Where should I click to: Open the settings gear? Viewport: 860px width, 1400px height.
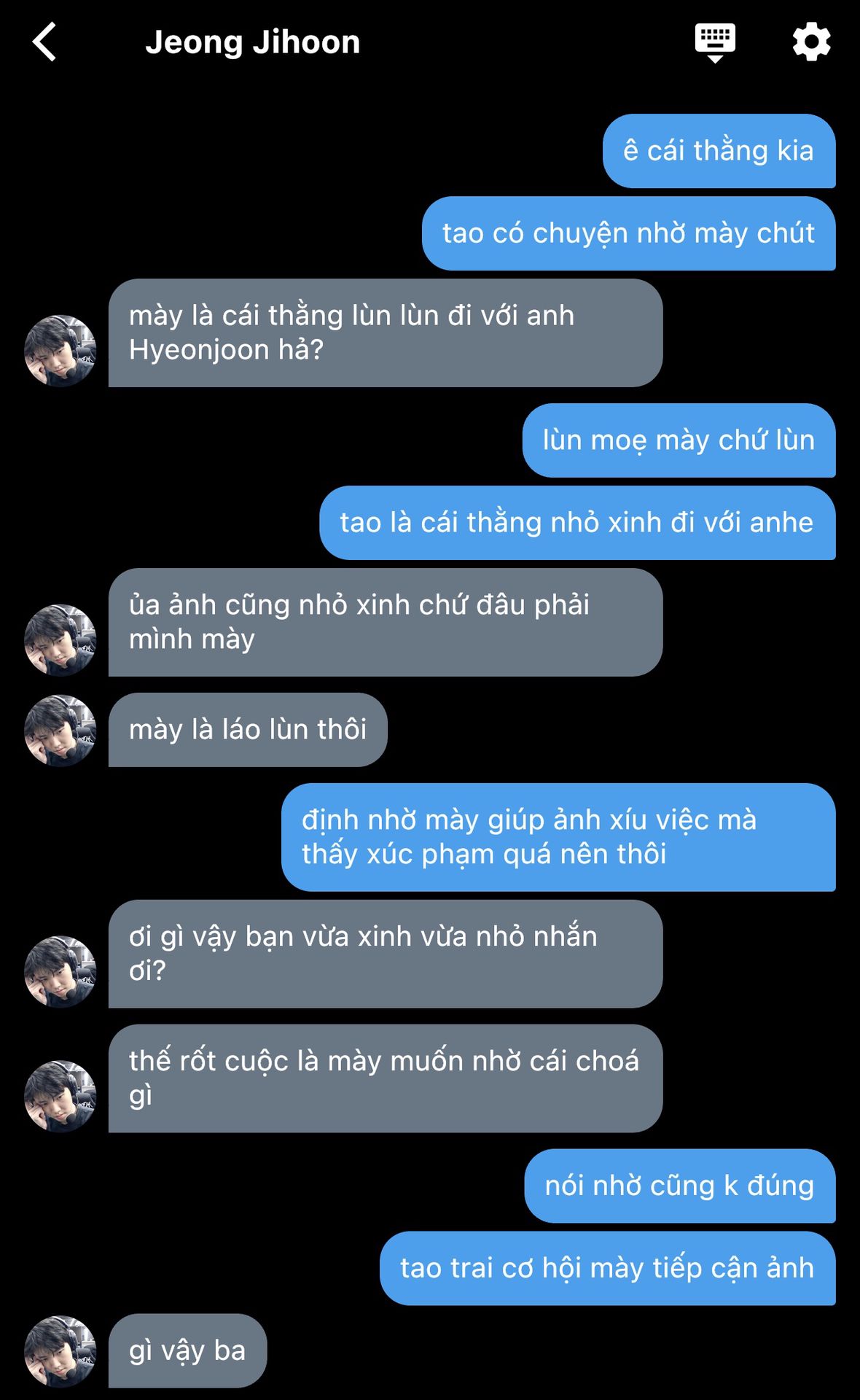pyautogui.click(x=812, y=42)
